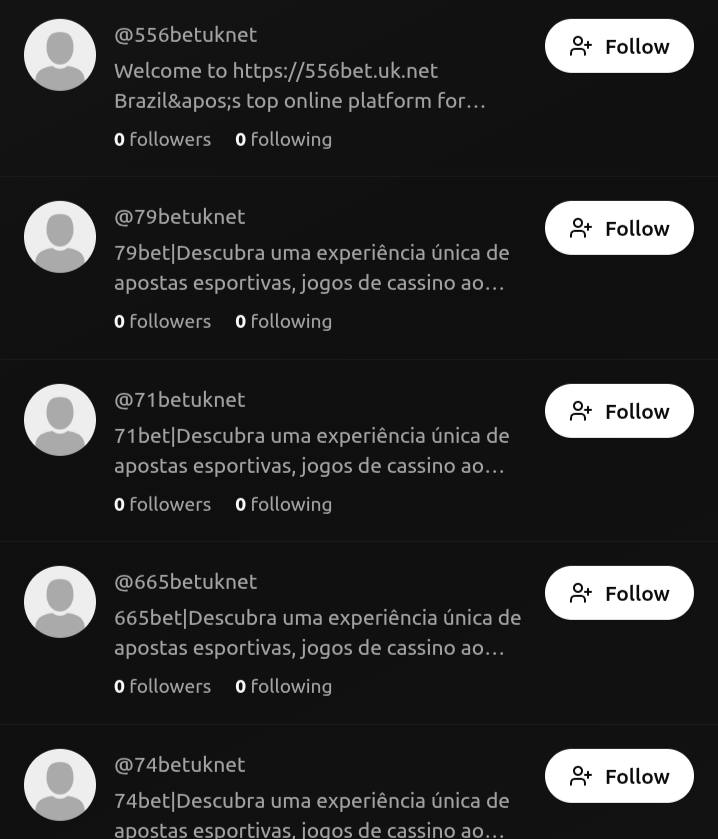Open the @79betuknet profile row
The image size is (718, 839).
[x=180, y=217]
